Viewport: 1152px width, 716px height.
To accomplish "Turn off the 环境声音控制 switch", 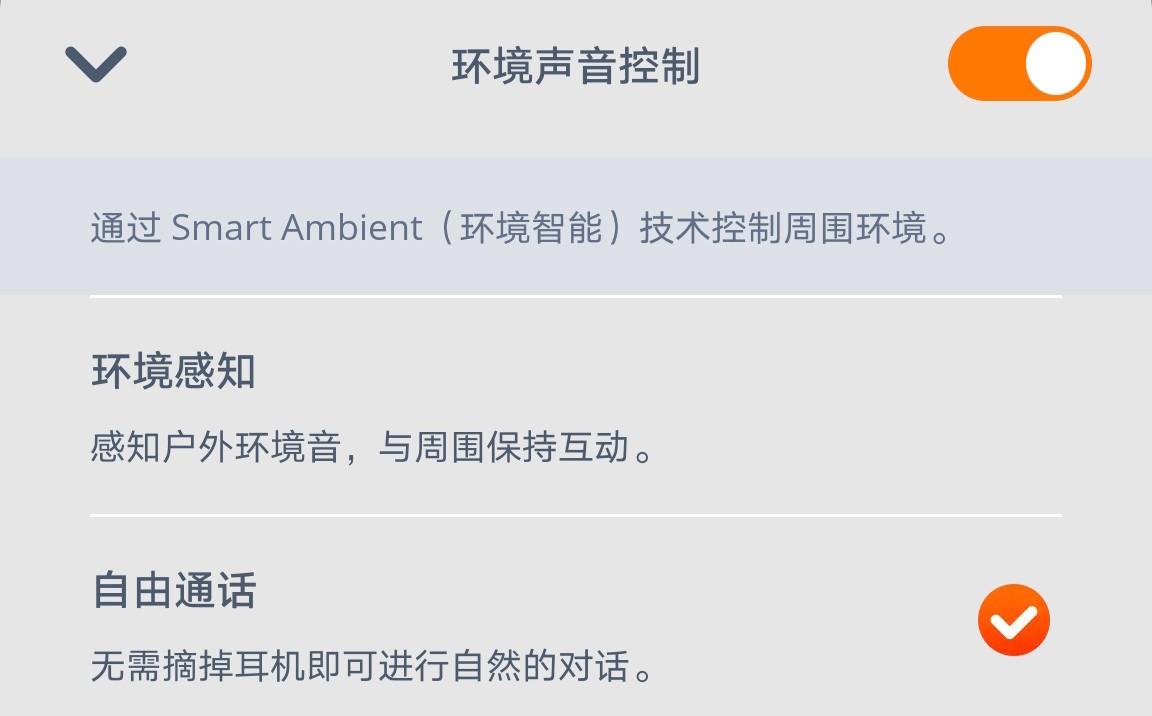I will point(1019,65).
